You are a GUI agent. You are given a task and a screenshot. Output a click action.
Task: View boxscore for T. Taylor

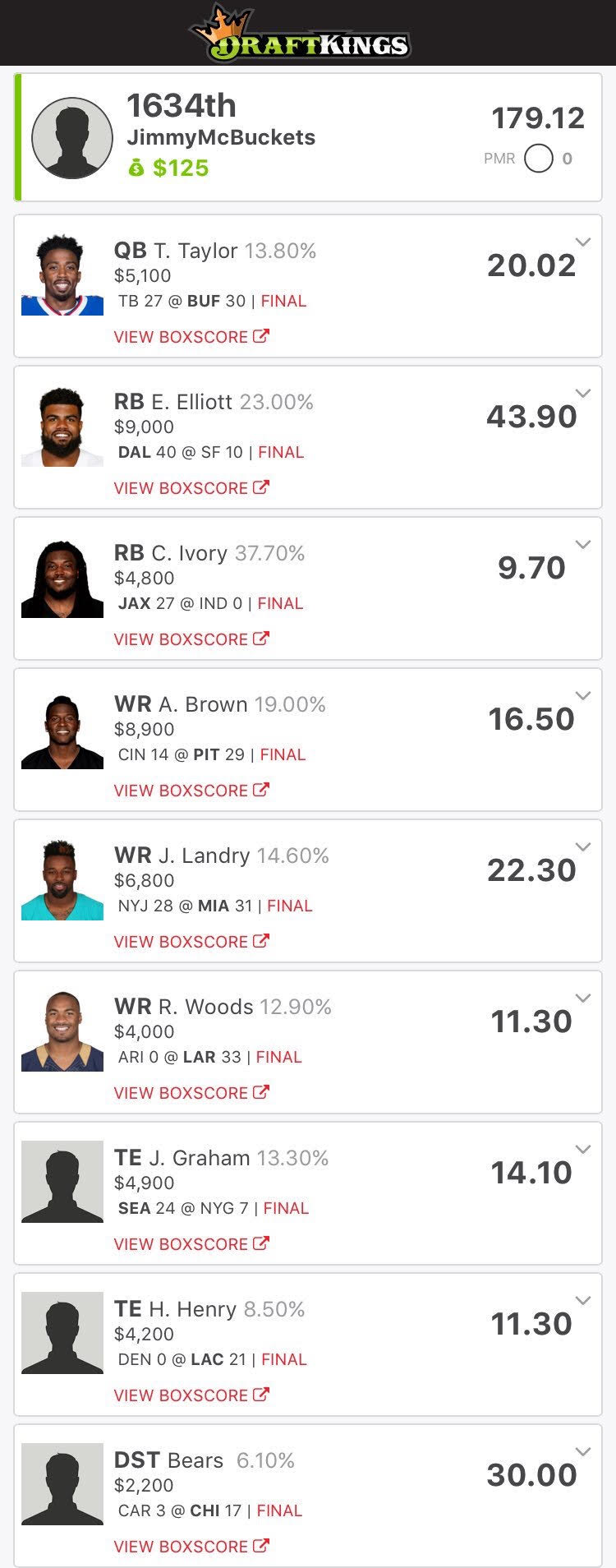(x=191, y=337)
